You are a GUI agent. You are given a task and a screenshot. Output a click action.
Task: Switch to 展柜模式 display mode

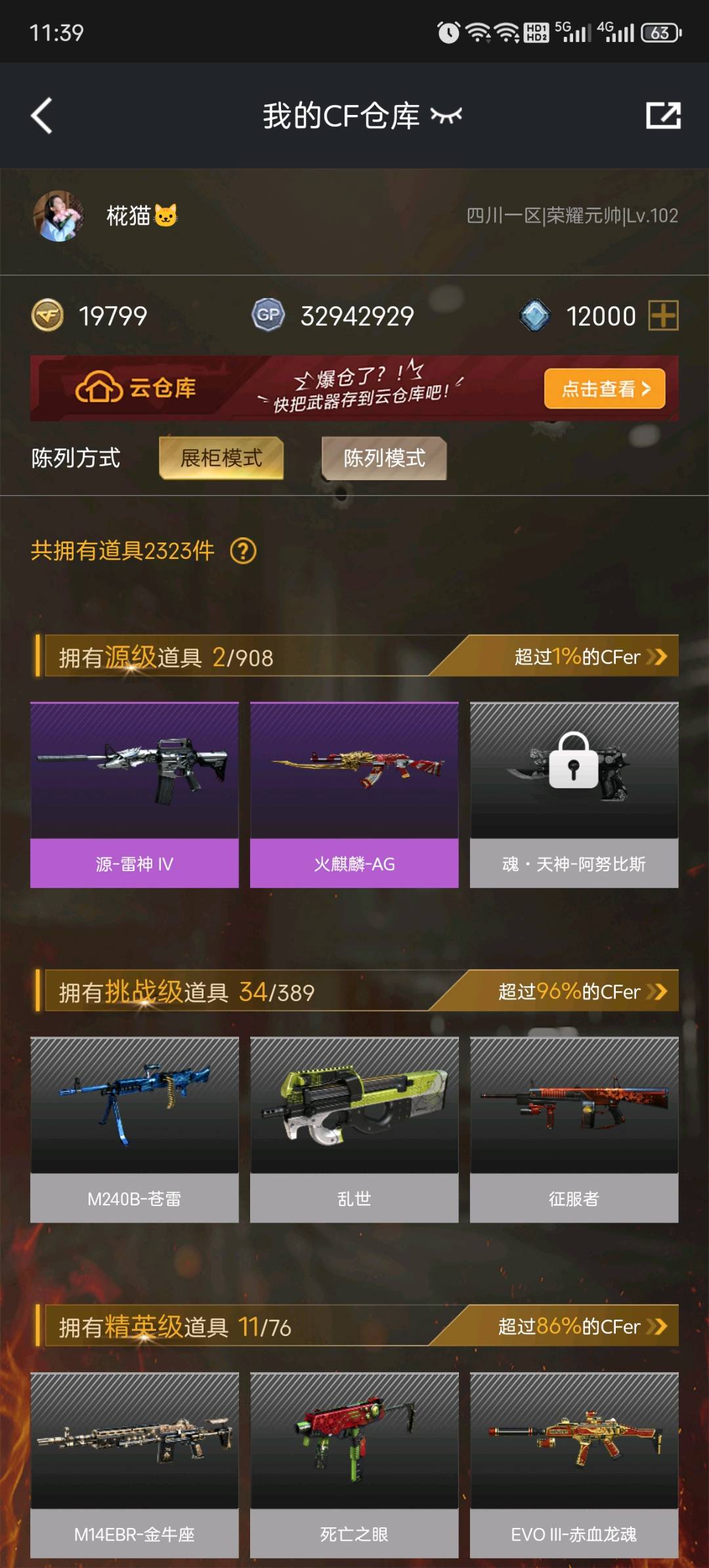point(221,458)
